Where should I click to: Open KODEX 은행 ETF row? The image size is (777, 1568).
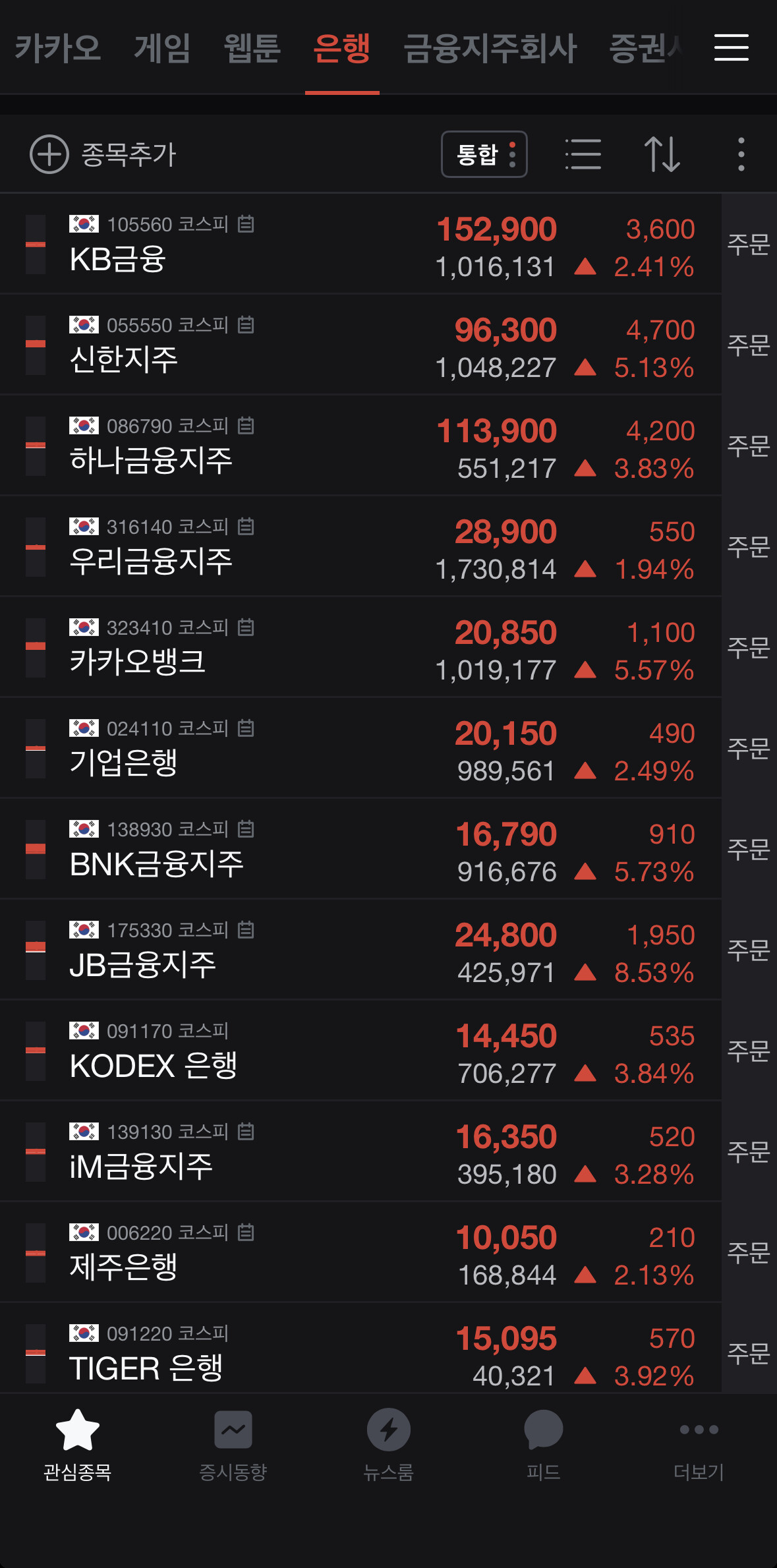coord(360,1051)
